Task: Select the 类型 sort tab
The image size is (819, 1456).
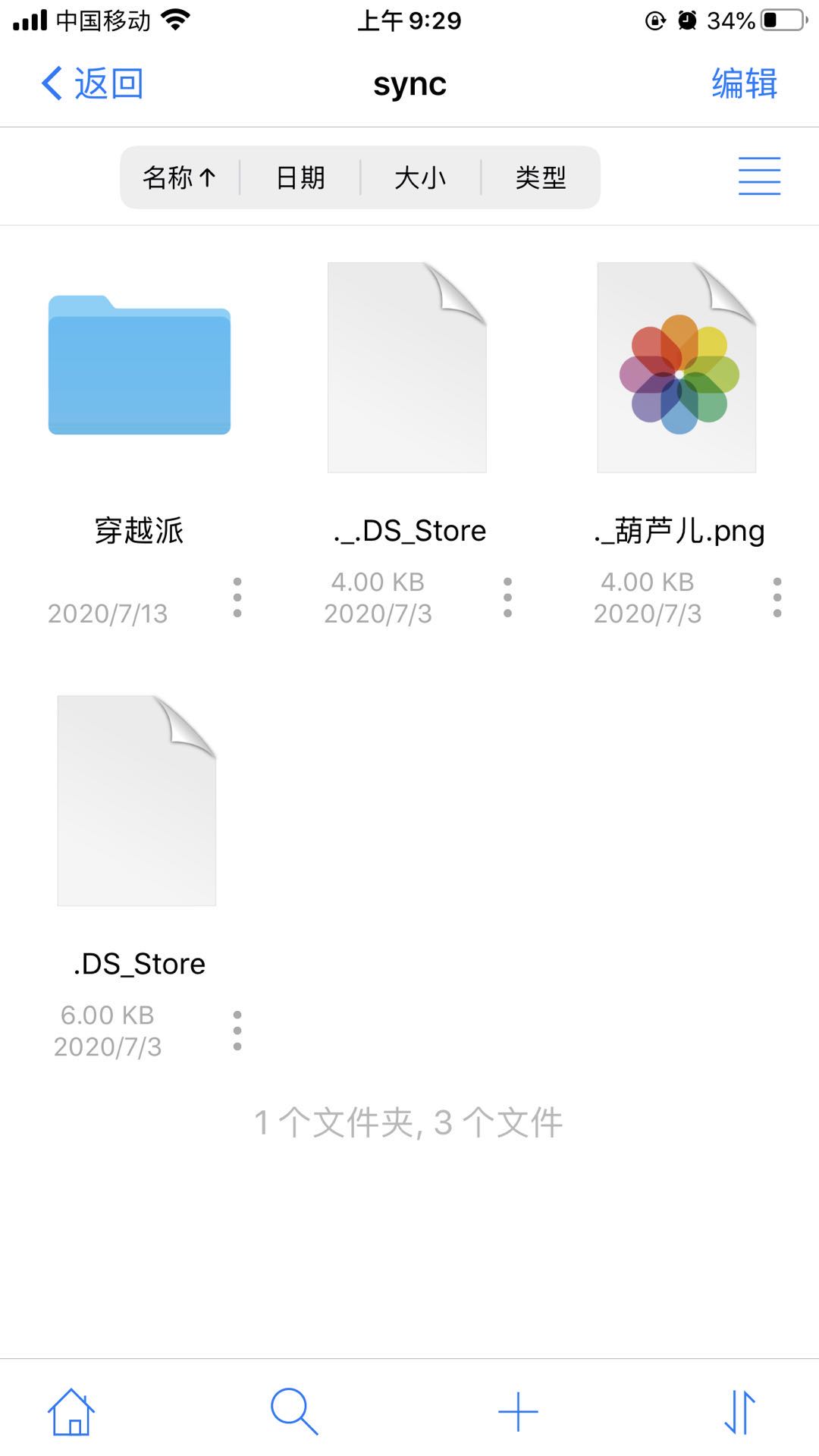Action: [538, 177]
